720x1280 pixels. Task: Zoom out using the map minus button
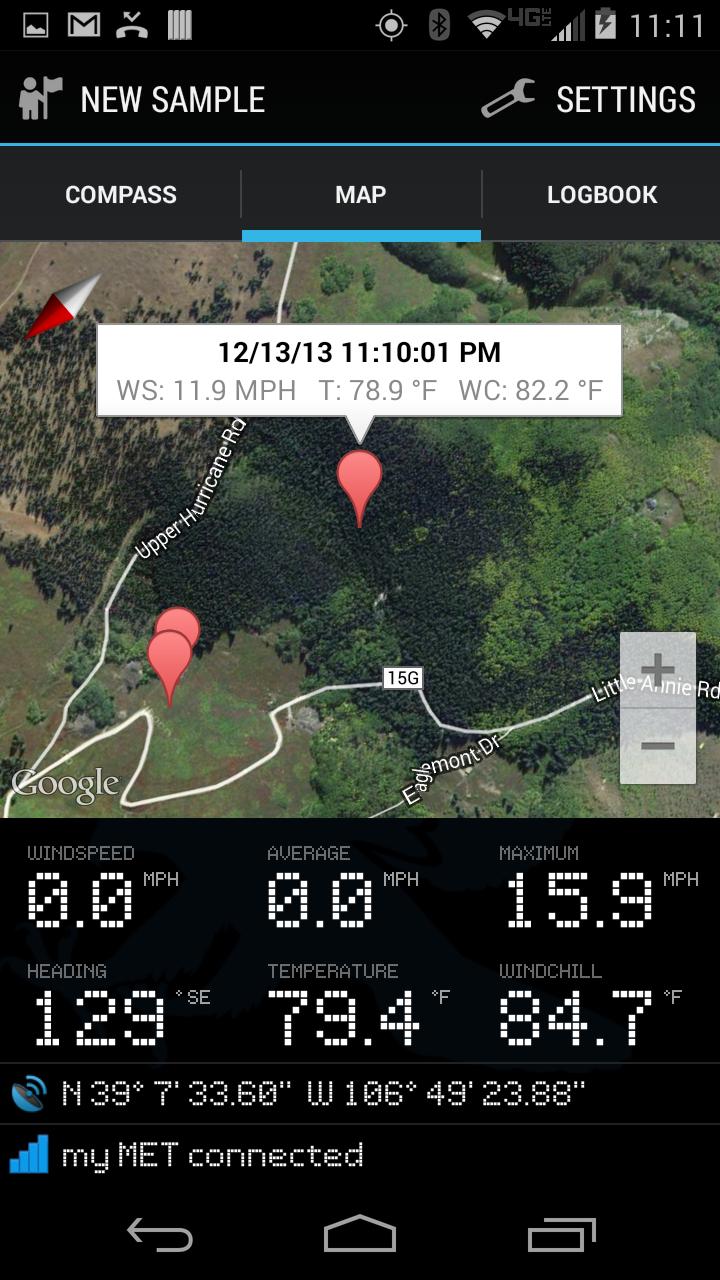[x=658, y=745]
